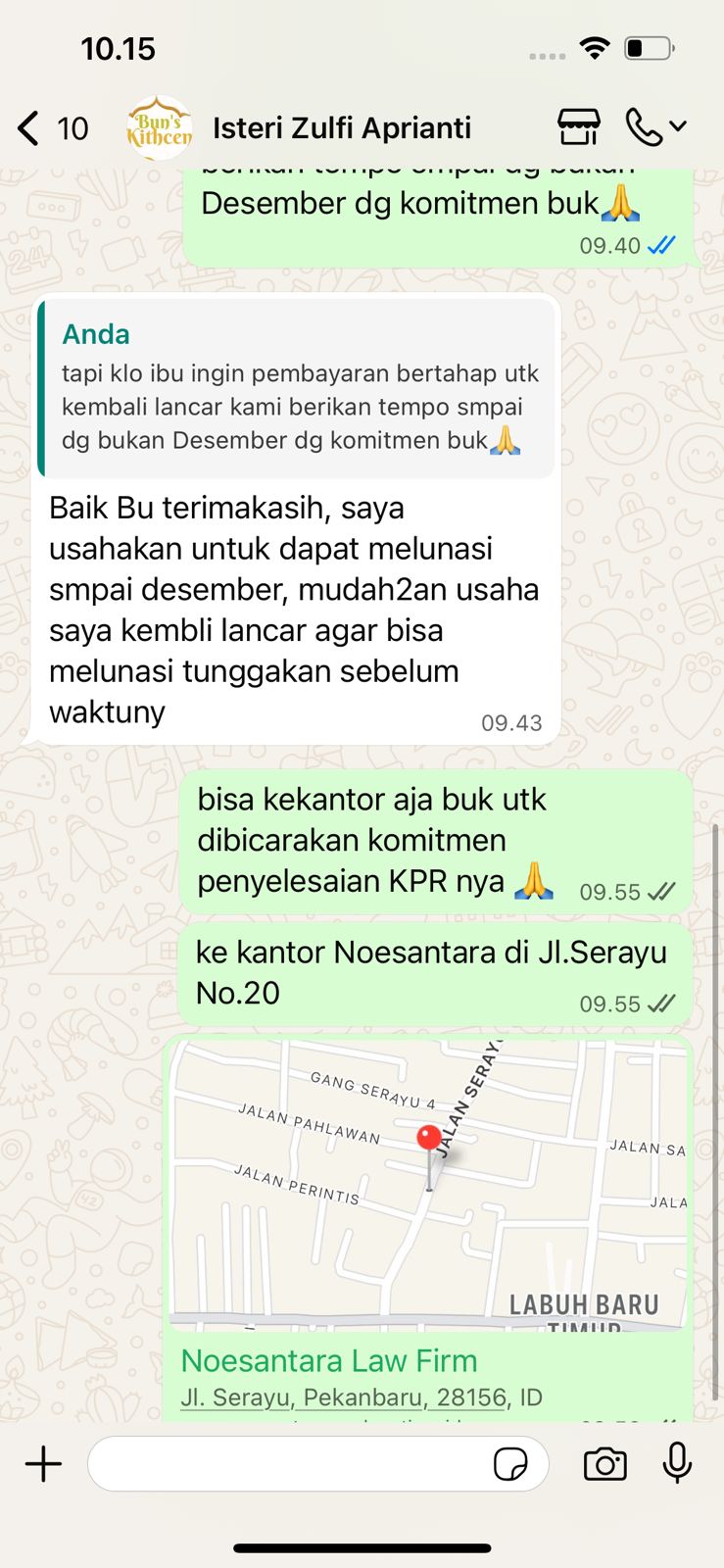This screenshot has width=724, height=1568.
Task: Launch the camera to send a photo
Action: coord(604,1464)
